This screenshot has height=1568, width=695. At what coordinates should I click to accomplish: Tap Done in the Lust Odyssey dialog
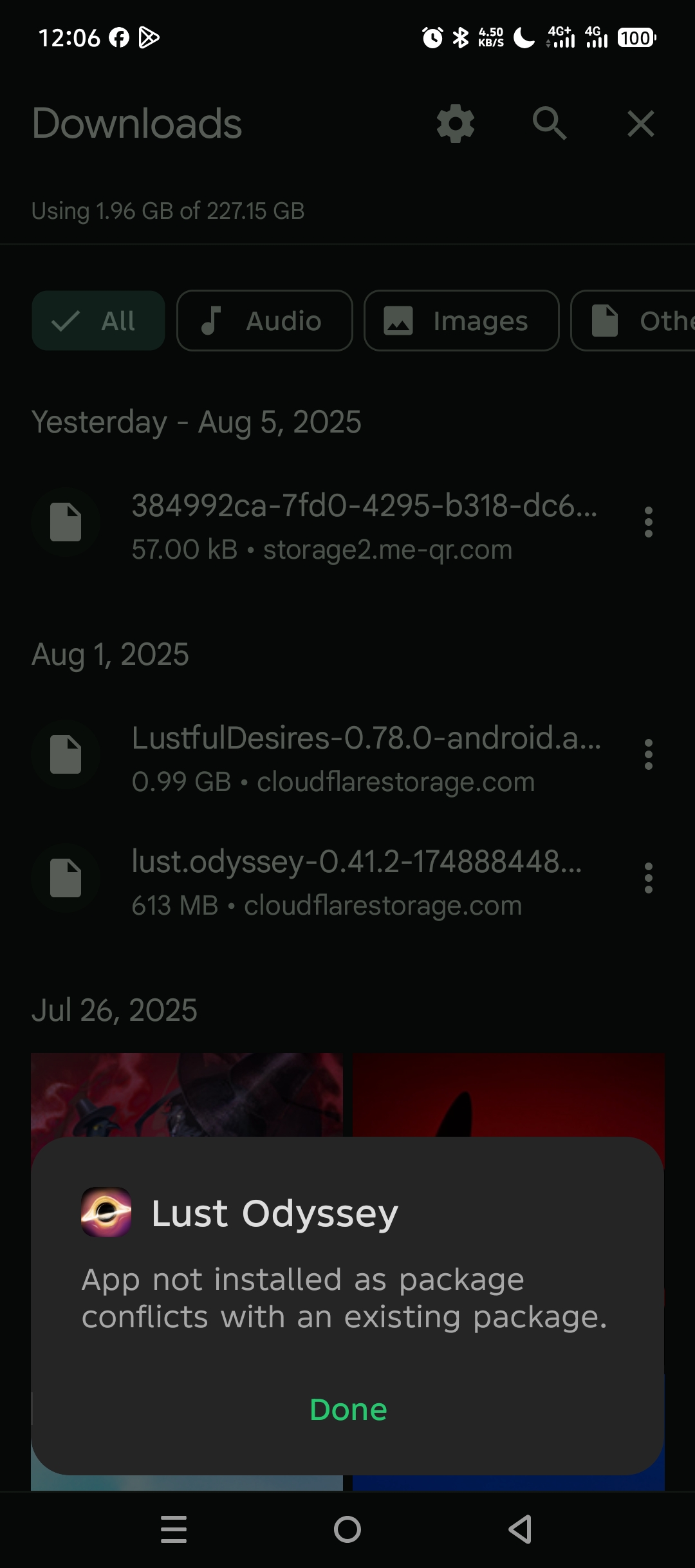348,1410
